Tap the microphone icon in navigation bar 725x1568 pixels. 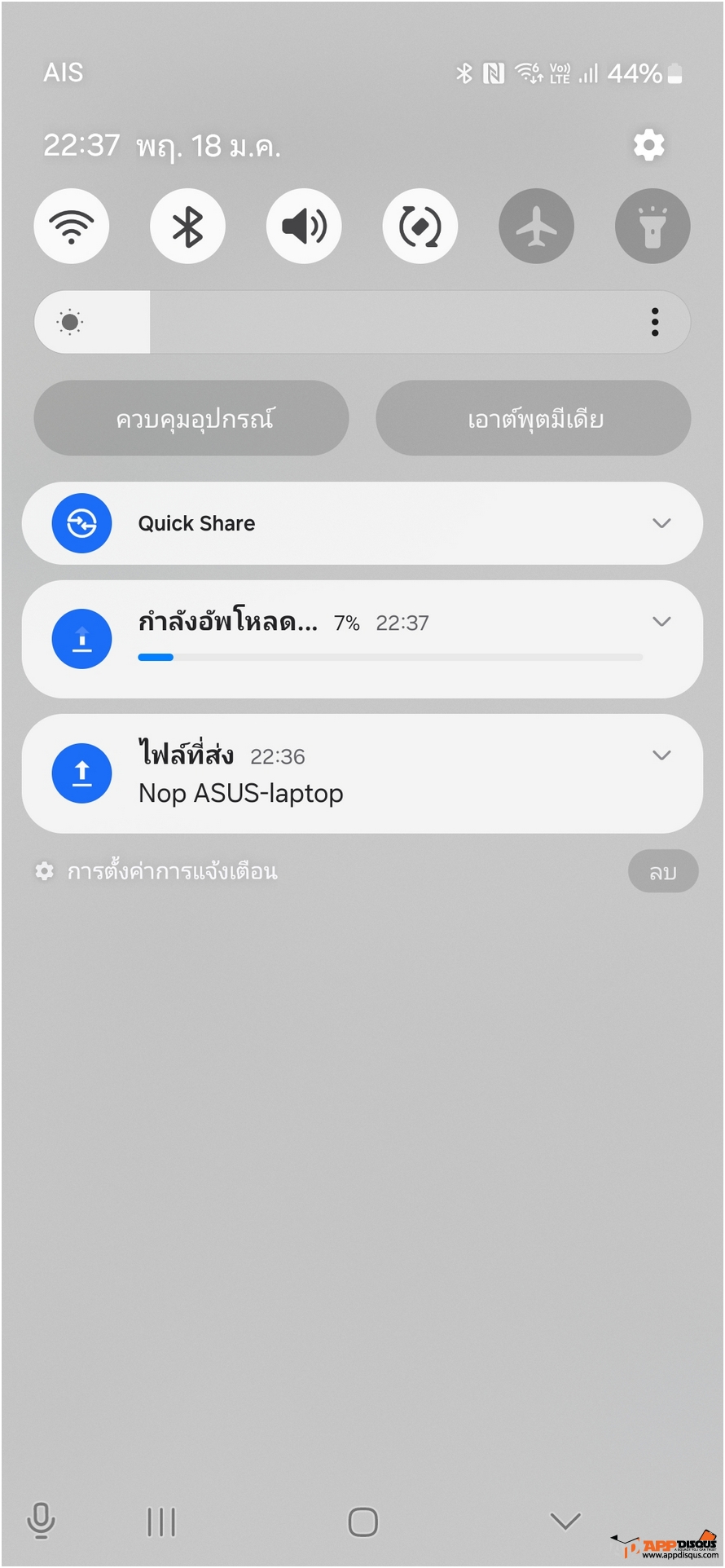coord(41,1520)
